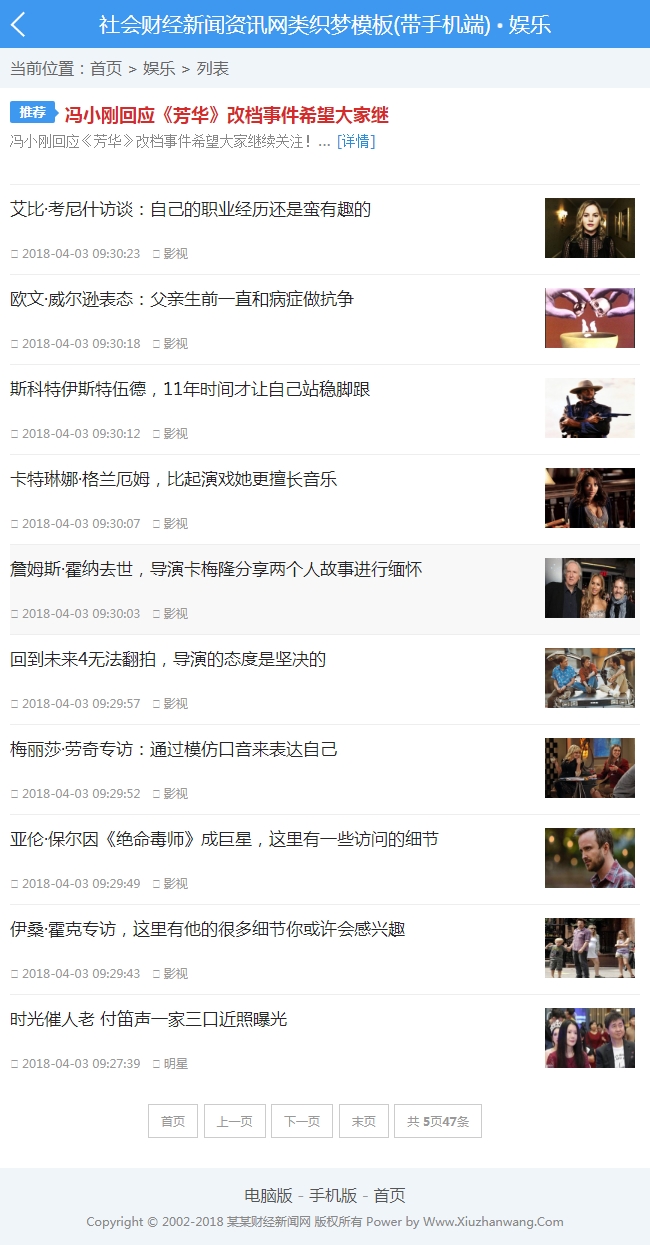This screenshot has height=1245, width=650.
Task: Jump to the last page with 末页
Action: point(364,1121)
